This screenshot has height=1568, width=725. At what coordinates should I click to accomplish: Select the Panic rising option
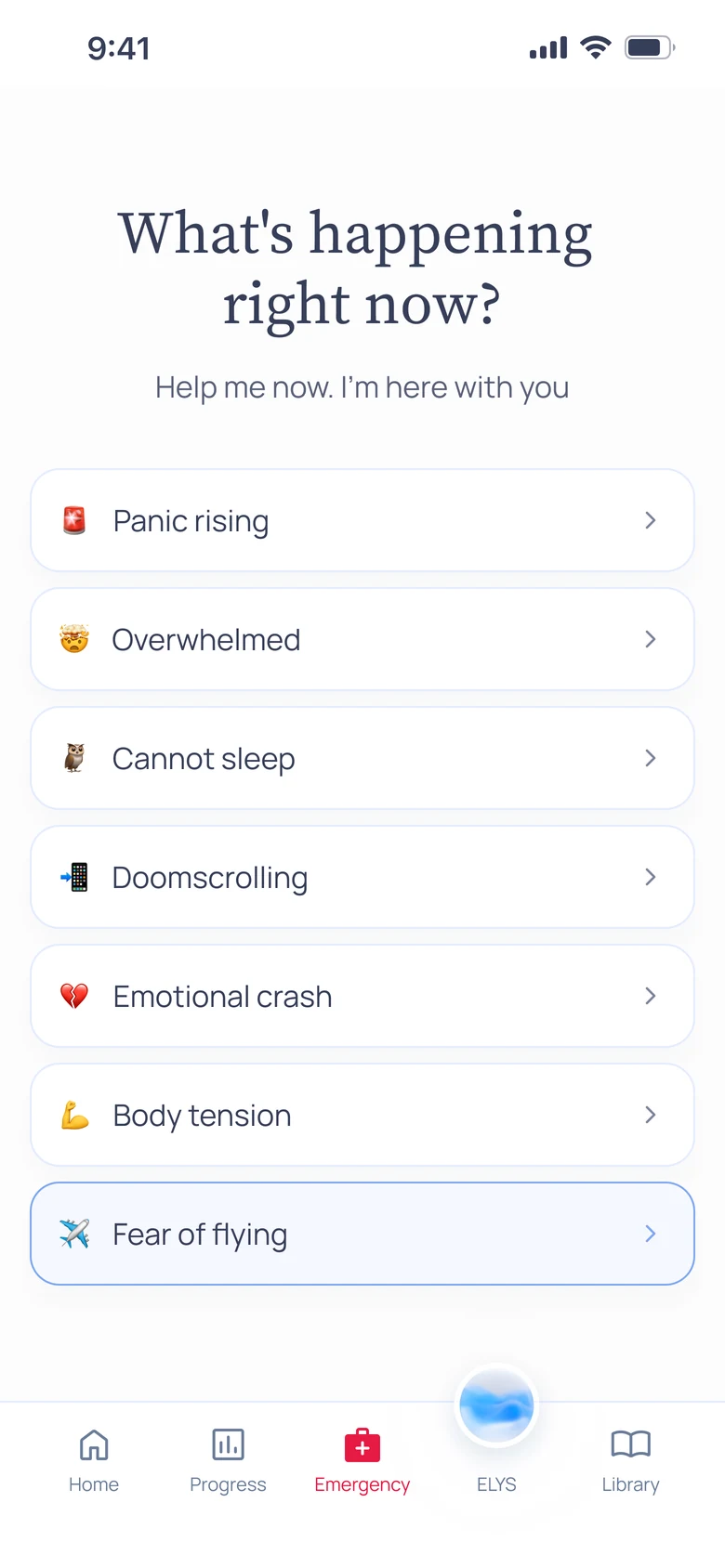click(362, 520)
